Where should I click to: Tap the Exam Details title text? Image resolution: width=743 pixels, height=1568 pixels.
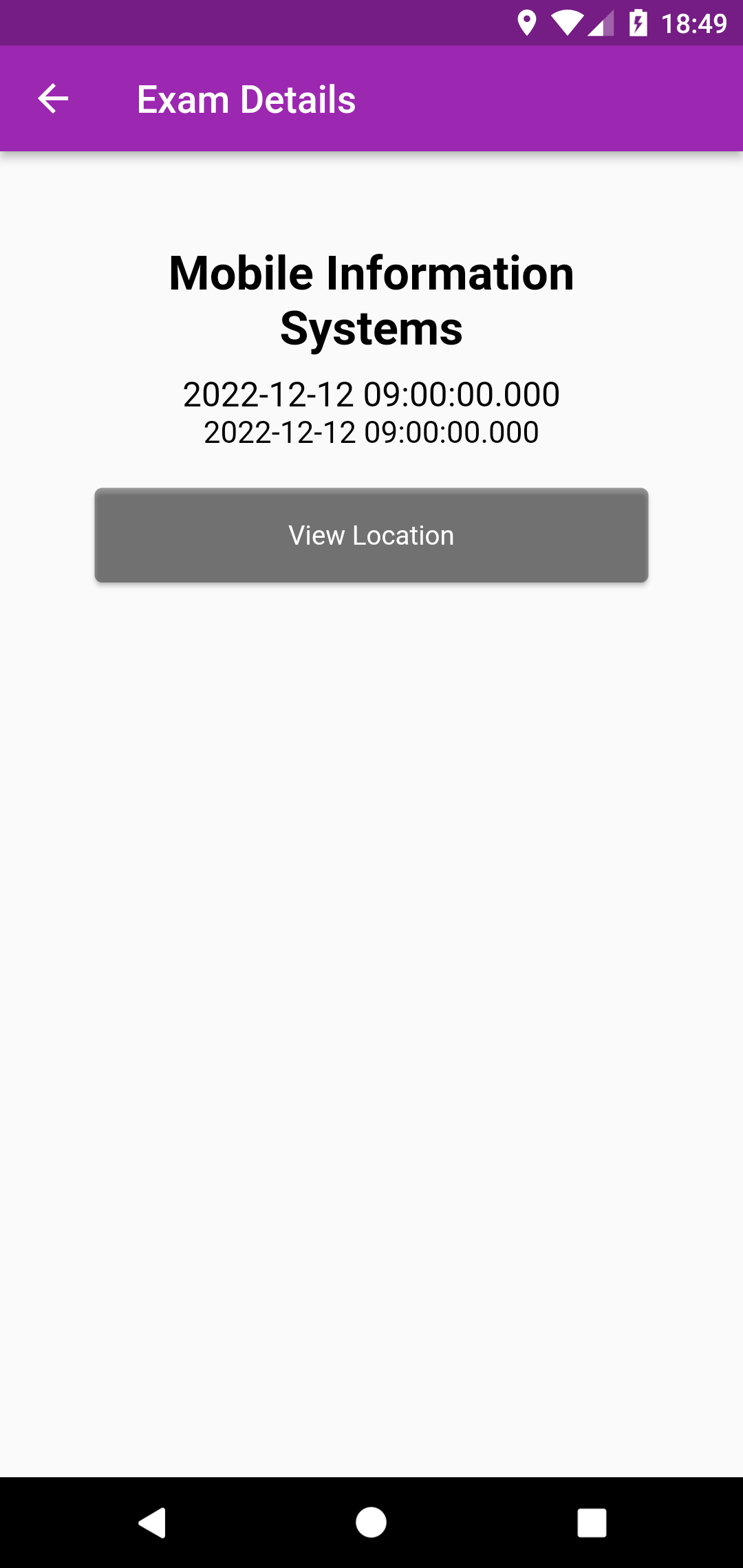coord(246,98)
